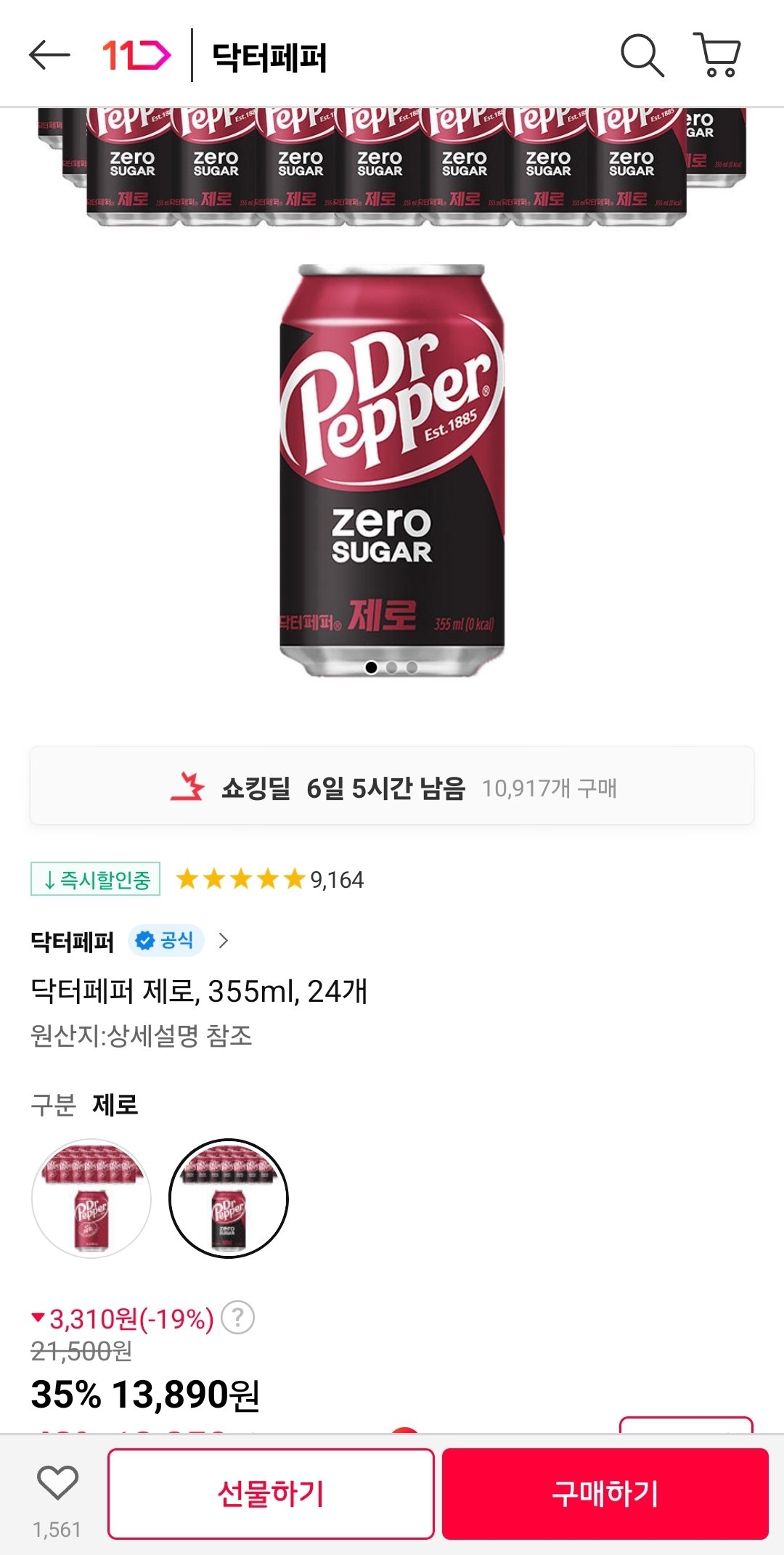This screenshot has width=784, height=1555.
Task: View the main Dr Pepper Zero product image
Action: point(392,465)
